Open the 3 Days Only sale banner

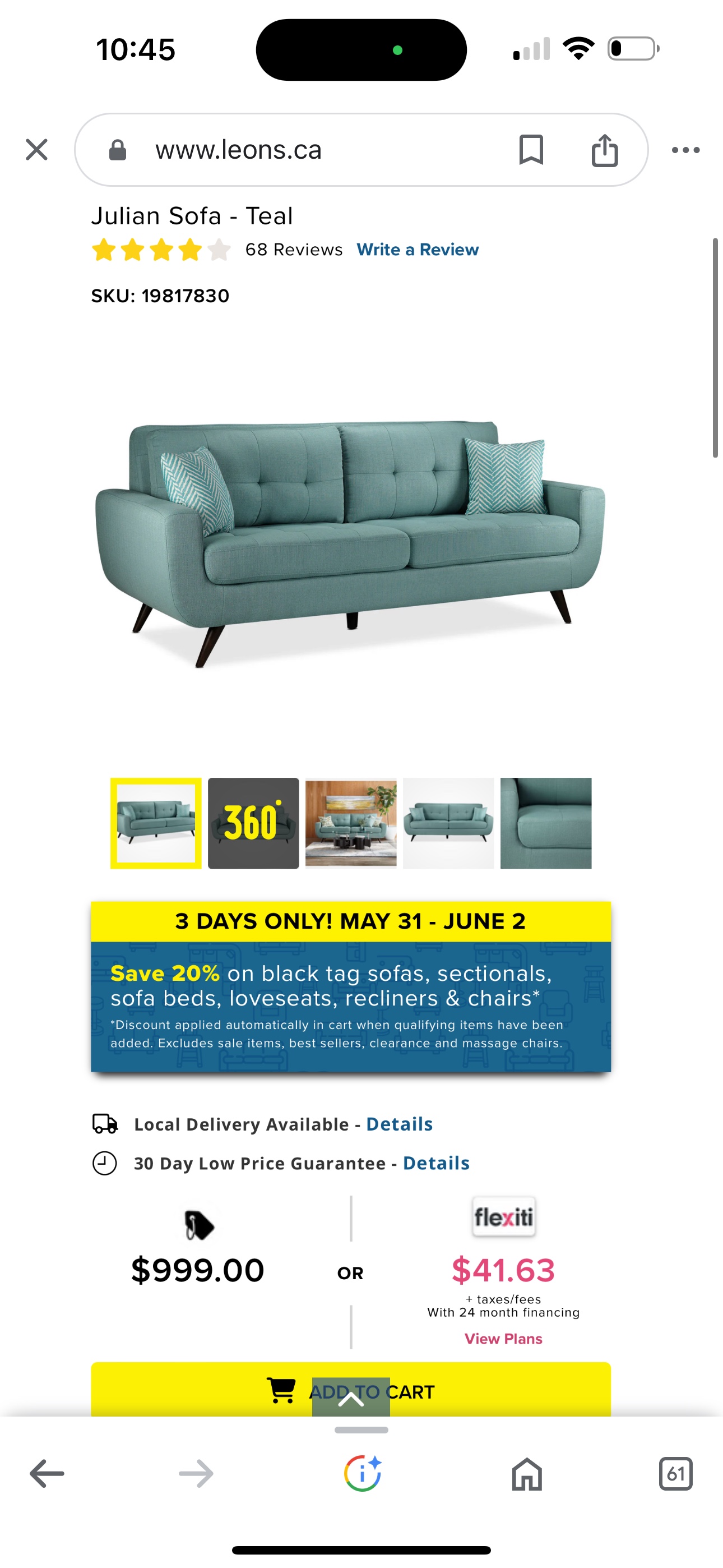click(350, 986)
